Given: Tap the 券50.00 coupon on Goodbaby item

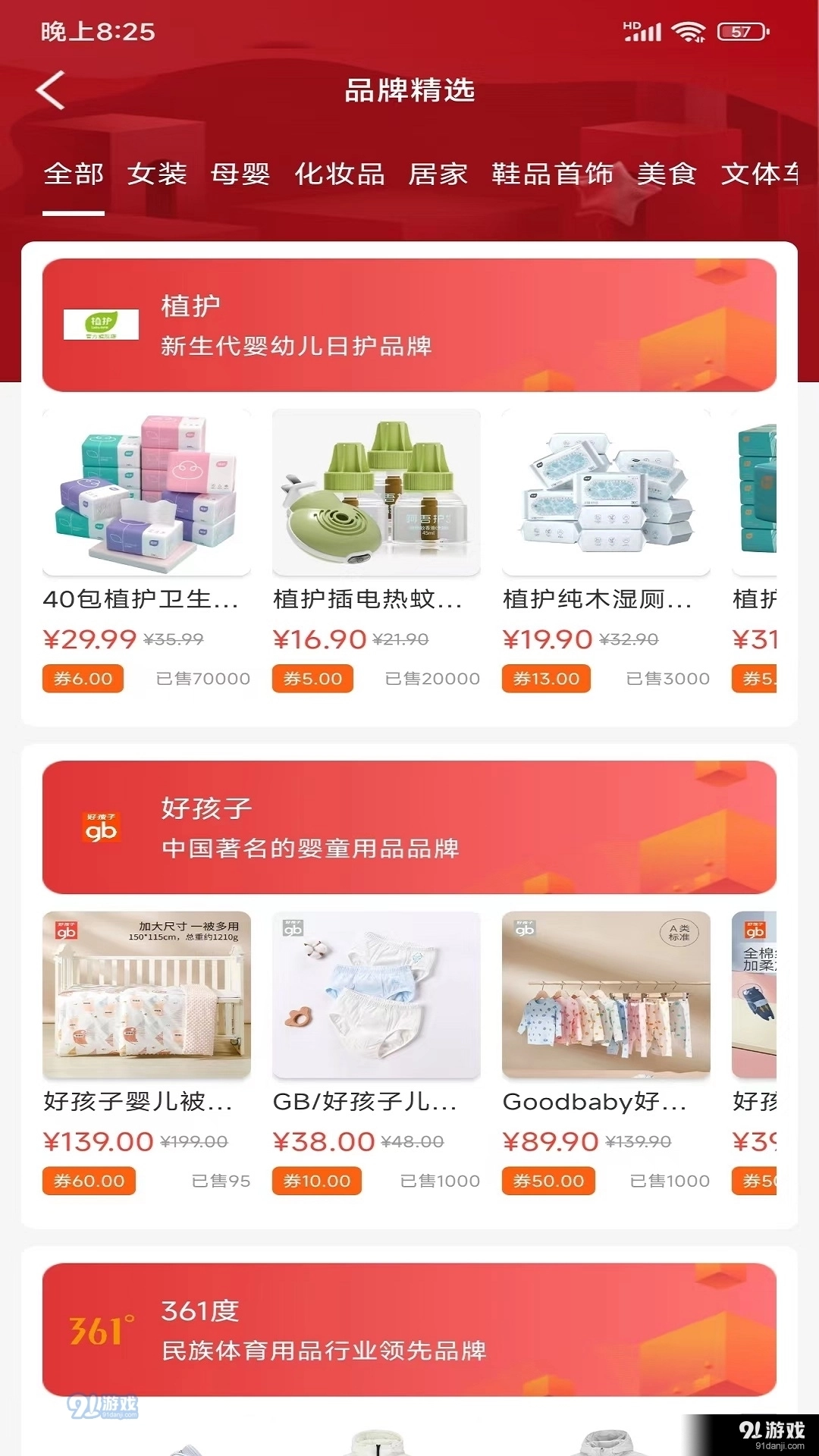Looking at the screenshot, I should (548, 1181).
